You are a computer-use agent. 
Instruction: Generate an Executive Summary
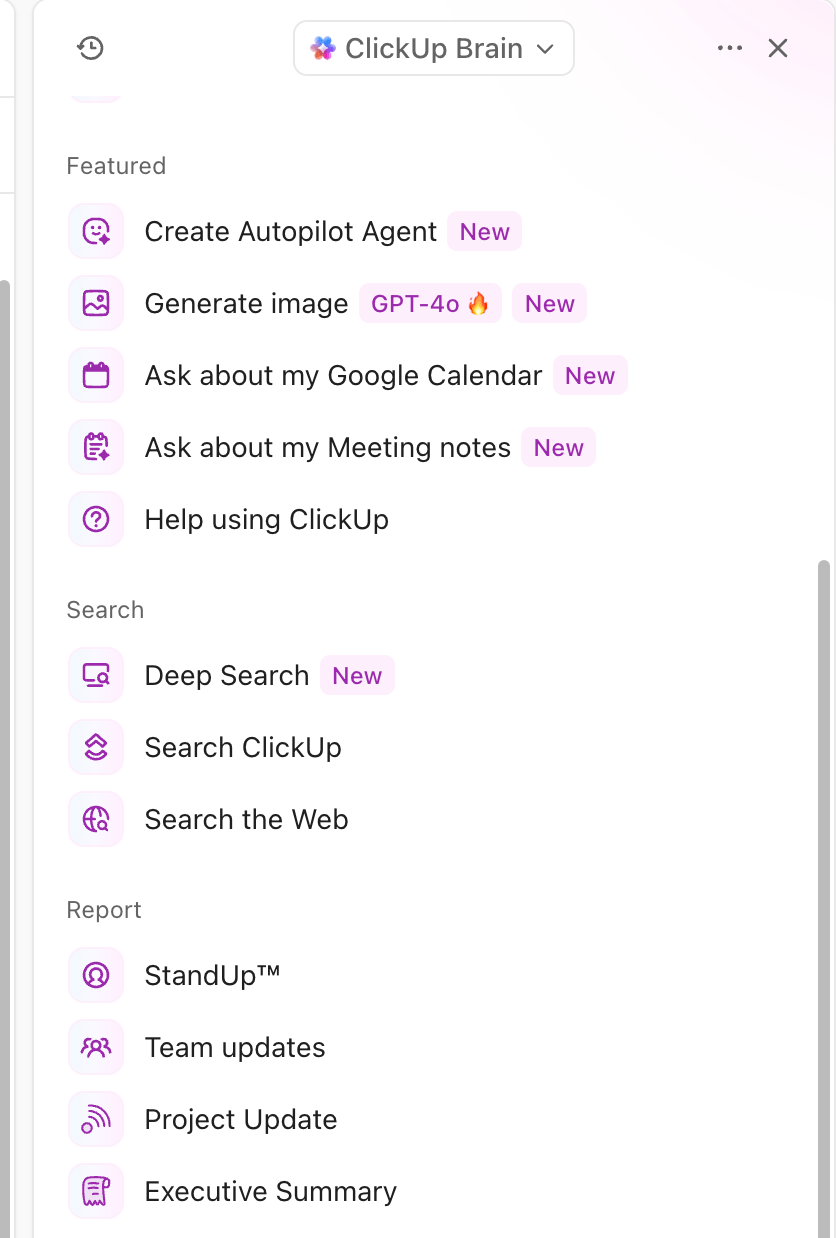270,1192
